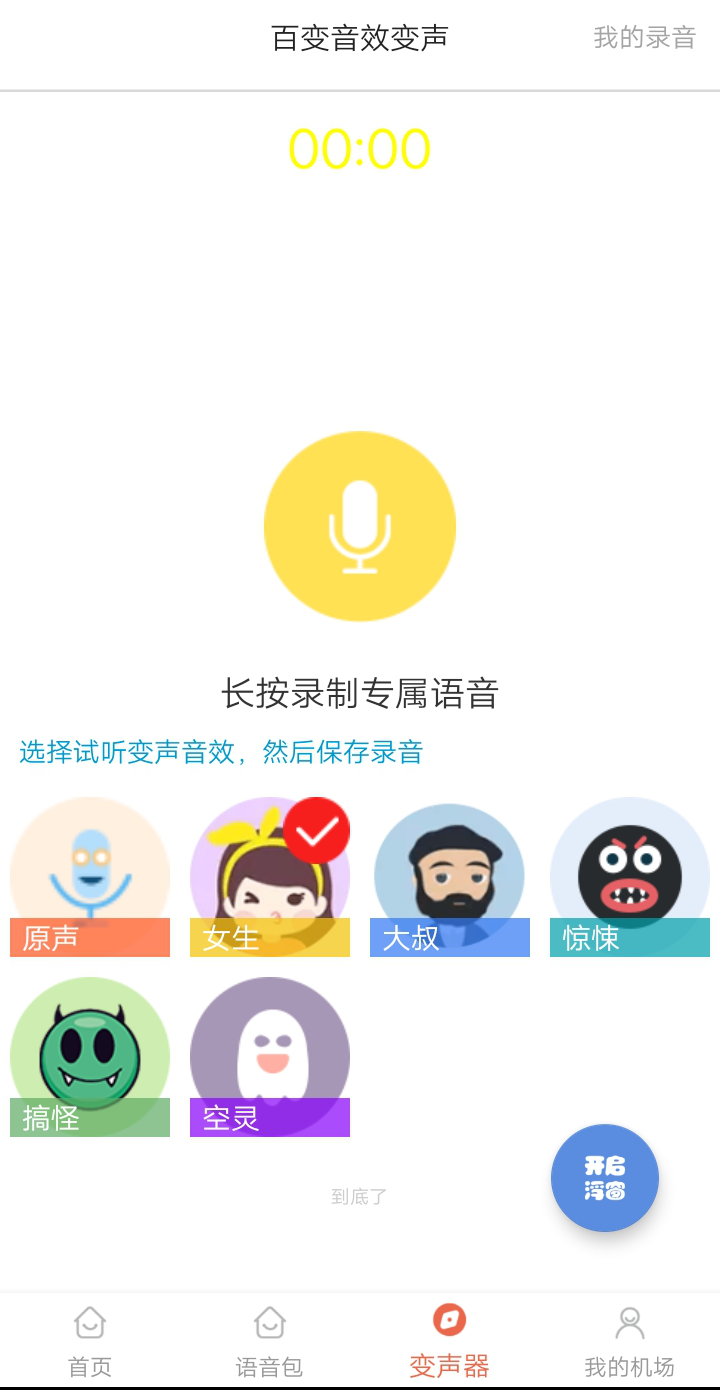
Task: Go to the 变声器 tab
Action: [450, 1342]
